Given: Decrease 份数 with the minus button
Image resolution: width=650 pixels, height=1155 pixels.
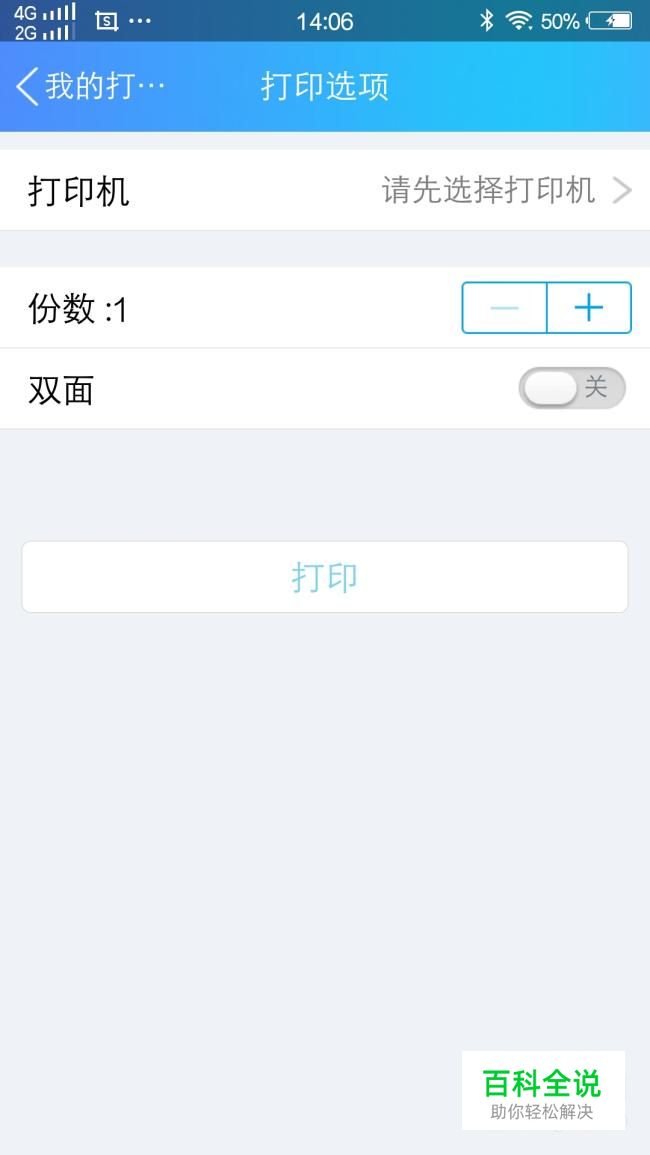Looking at the screenshot, I should [504, 308].
